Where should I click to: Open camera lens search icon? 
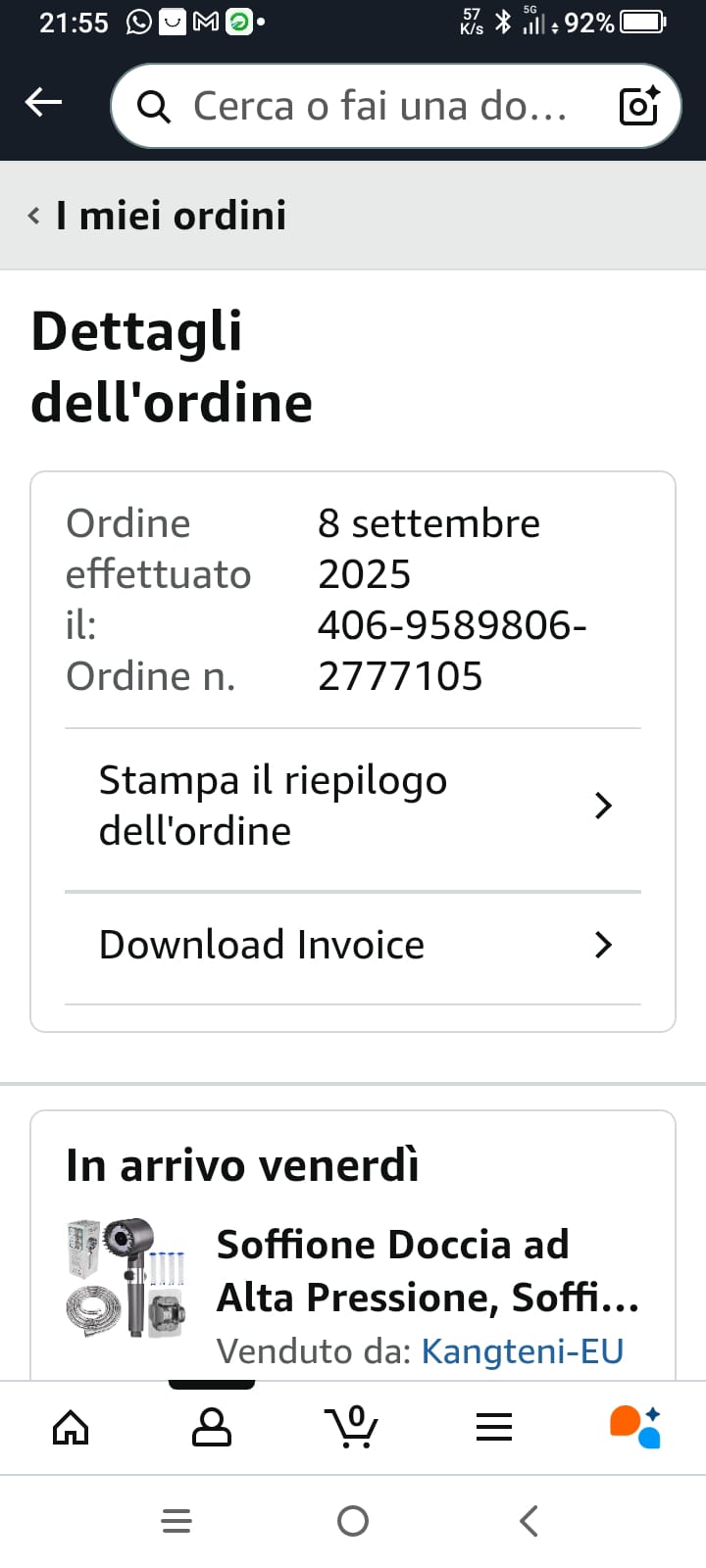pos(639,106)
